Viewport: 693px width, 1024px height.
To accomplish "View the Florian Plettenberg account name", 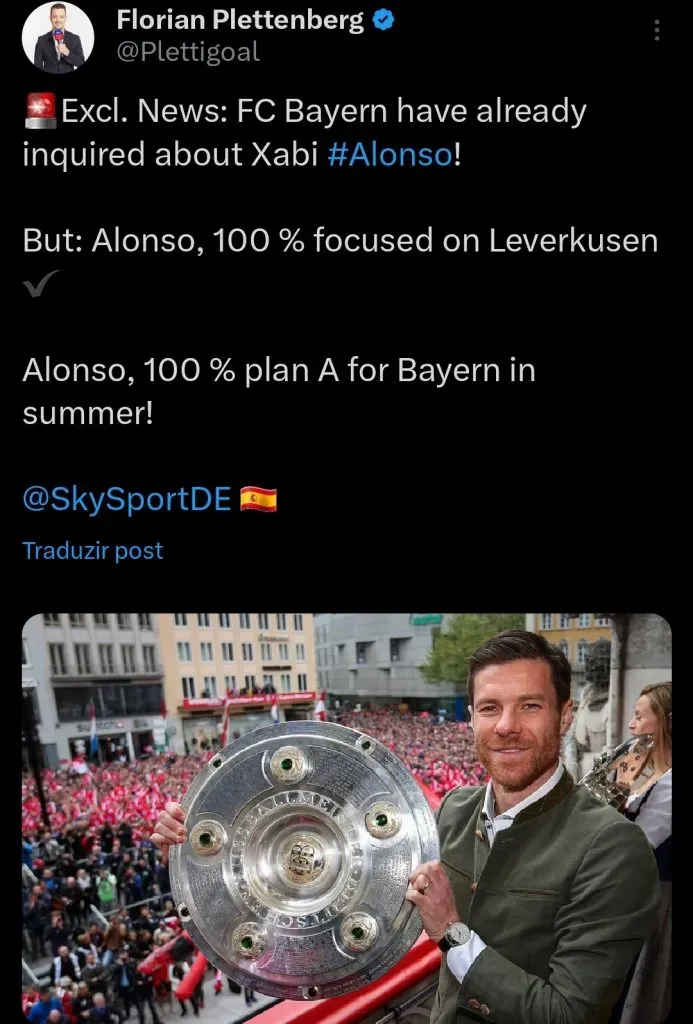I will [x=240, y=20].
